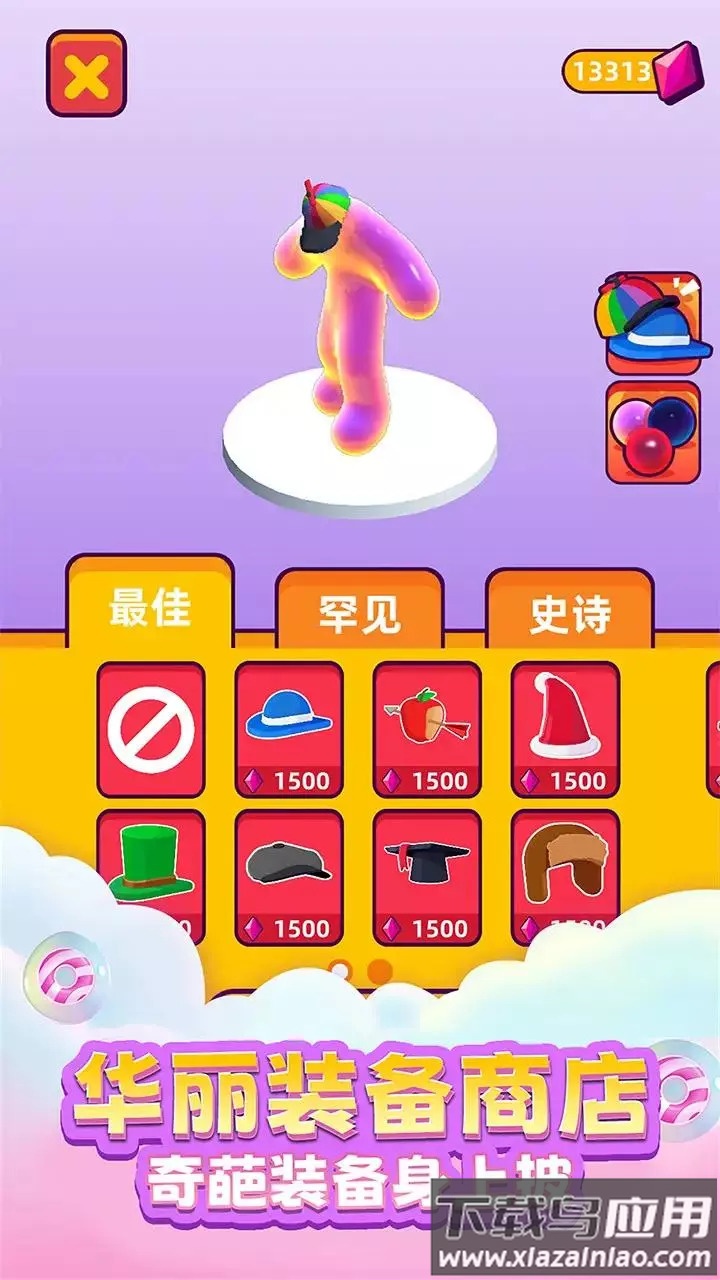Open the bubbles accessory category
The width and height of the screenshot is (720, 1280).
coord(648,430)
